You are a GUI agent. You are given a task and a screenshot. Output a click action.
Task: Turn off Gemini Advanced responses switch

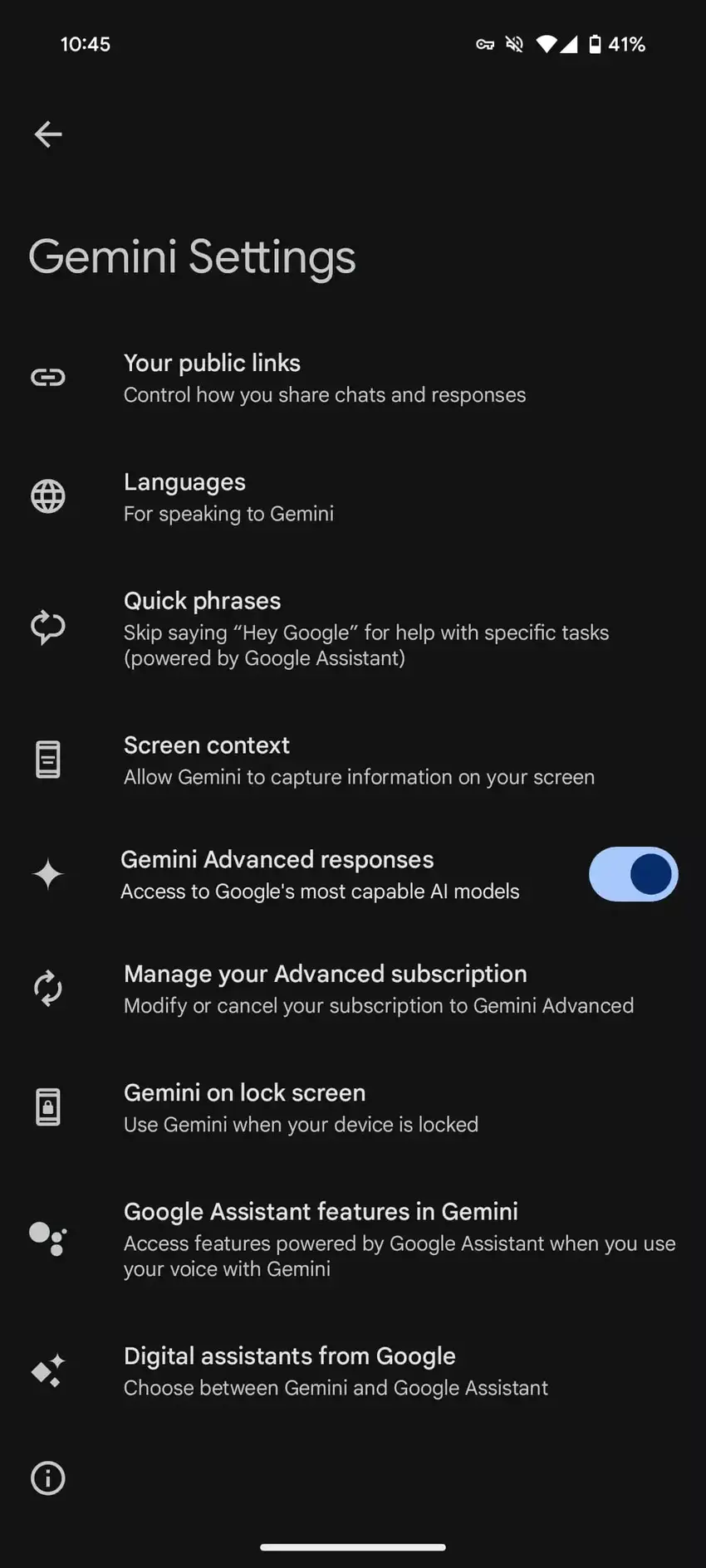pos(633,874)
